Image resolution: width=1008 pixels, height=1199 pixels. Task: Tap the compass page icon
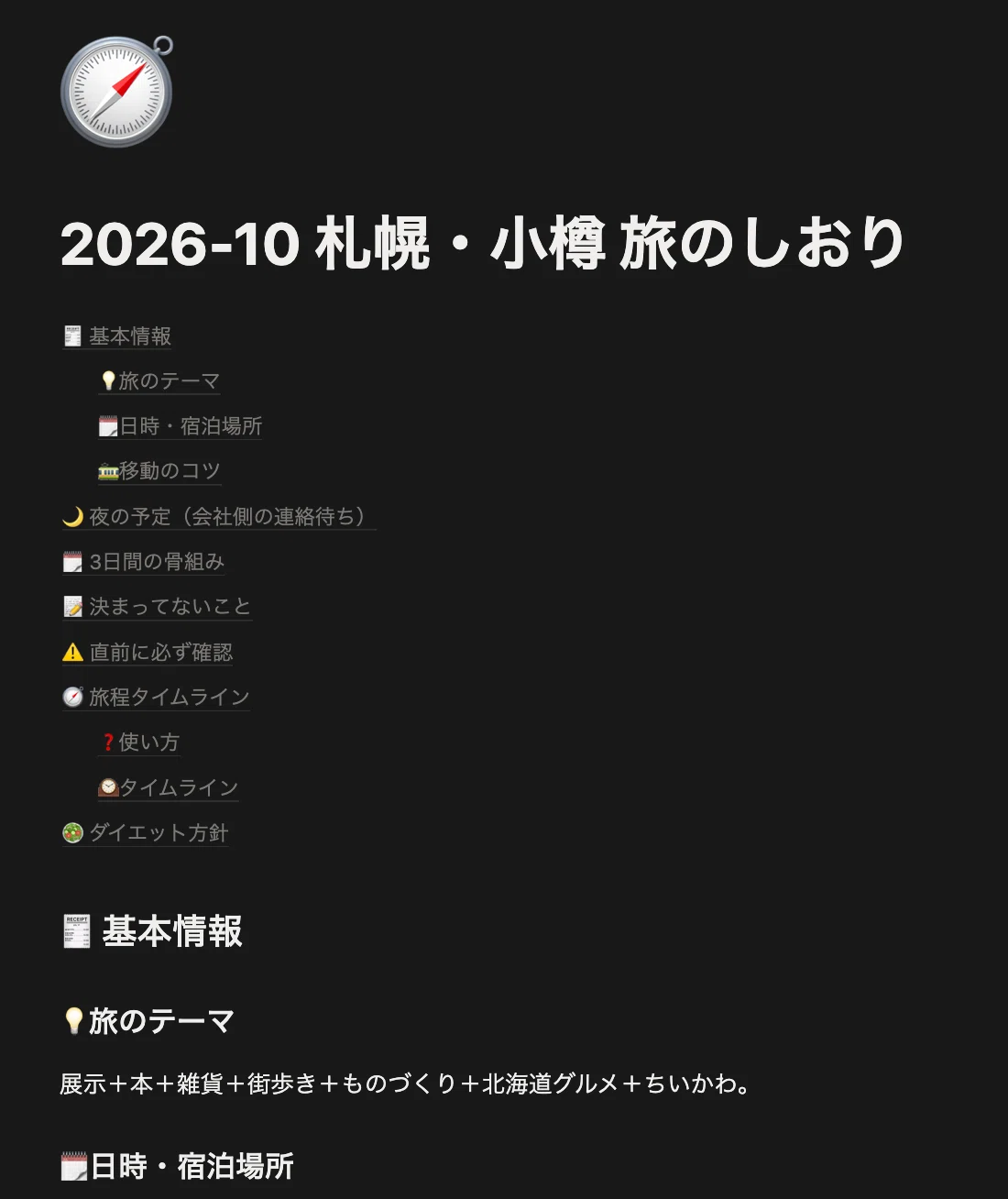click(x=117, y=92)
